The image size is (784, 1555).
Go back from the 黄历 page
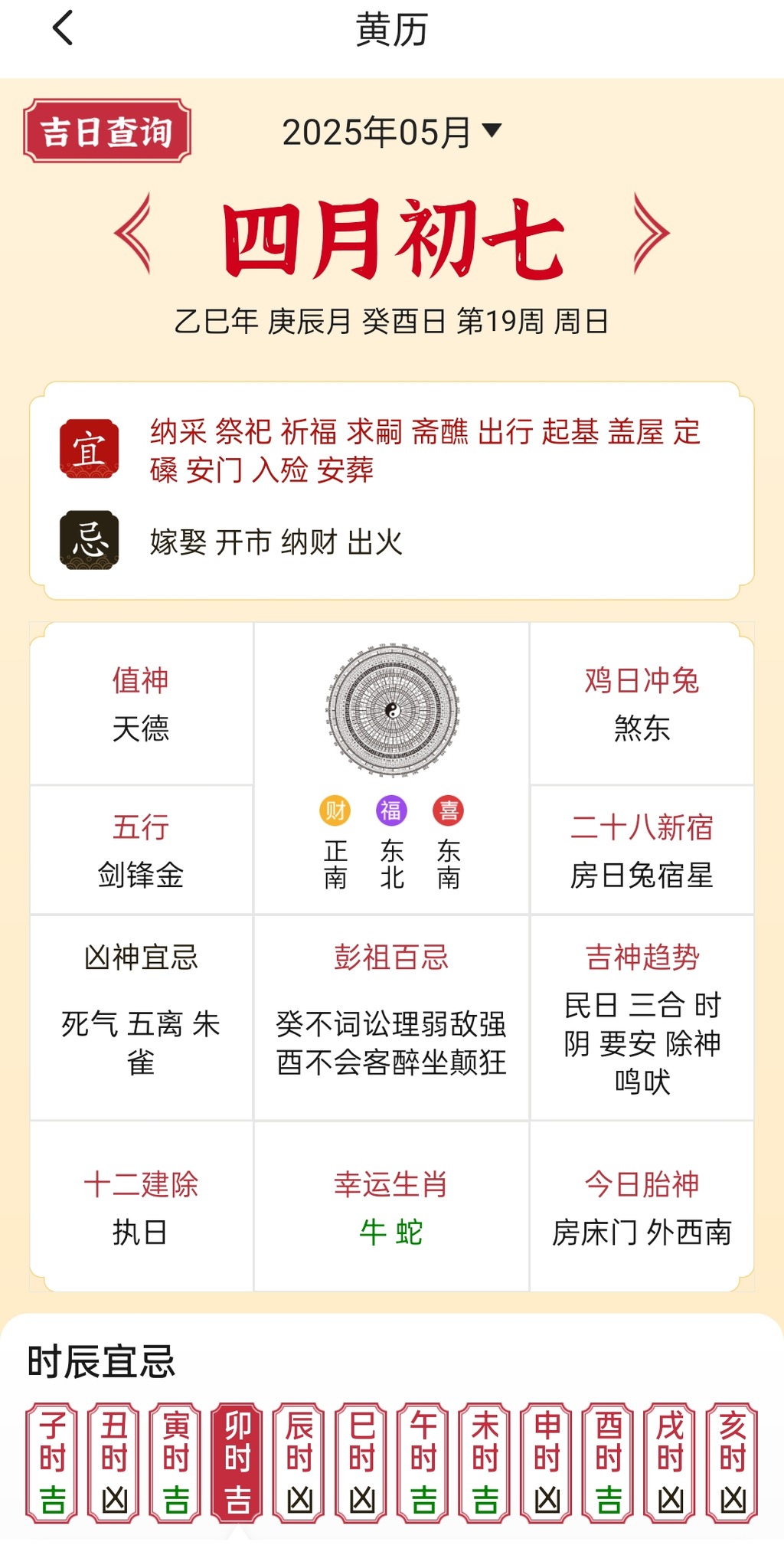click(x=63, y=29)
